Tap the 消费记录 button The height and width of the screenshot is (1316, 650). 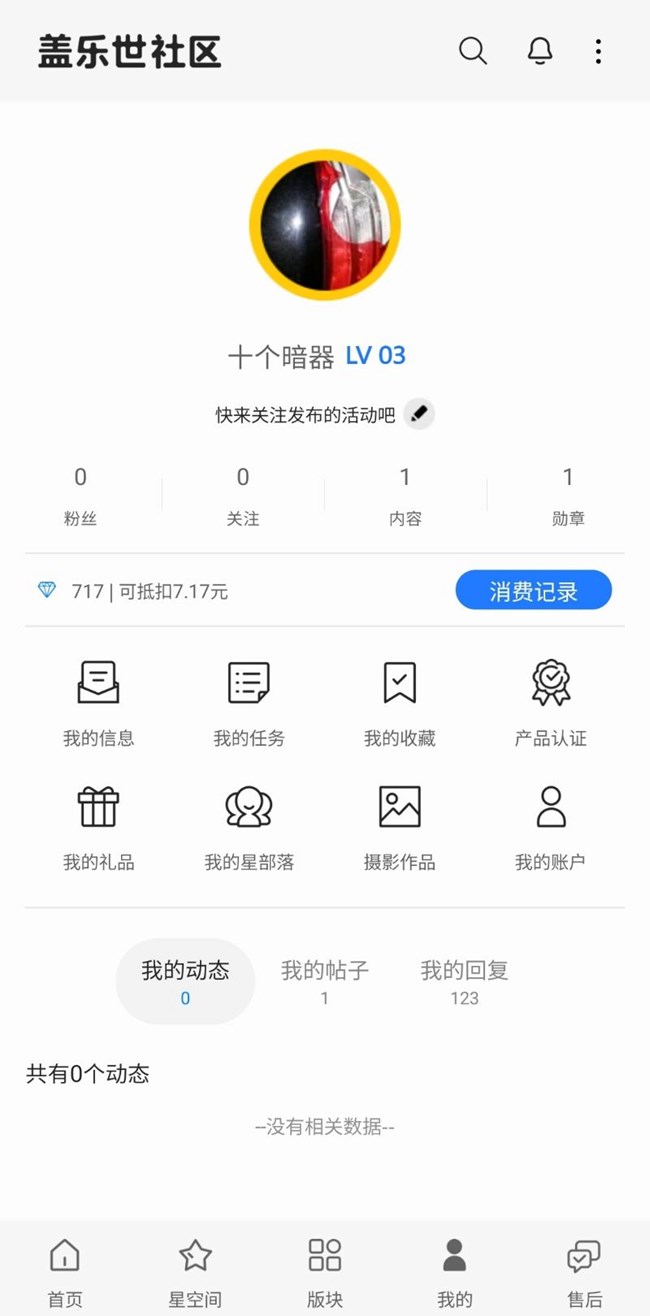[x=533, y=591]
